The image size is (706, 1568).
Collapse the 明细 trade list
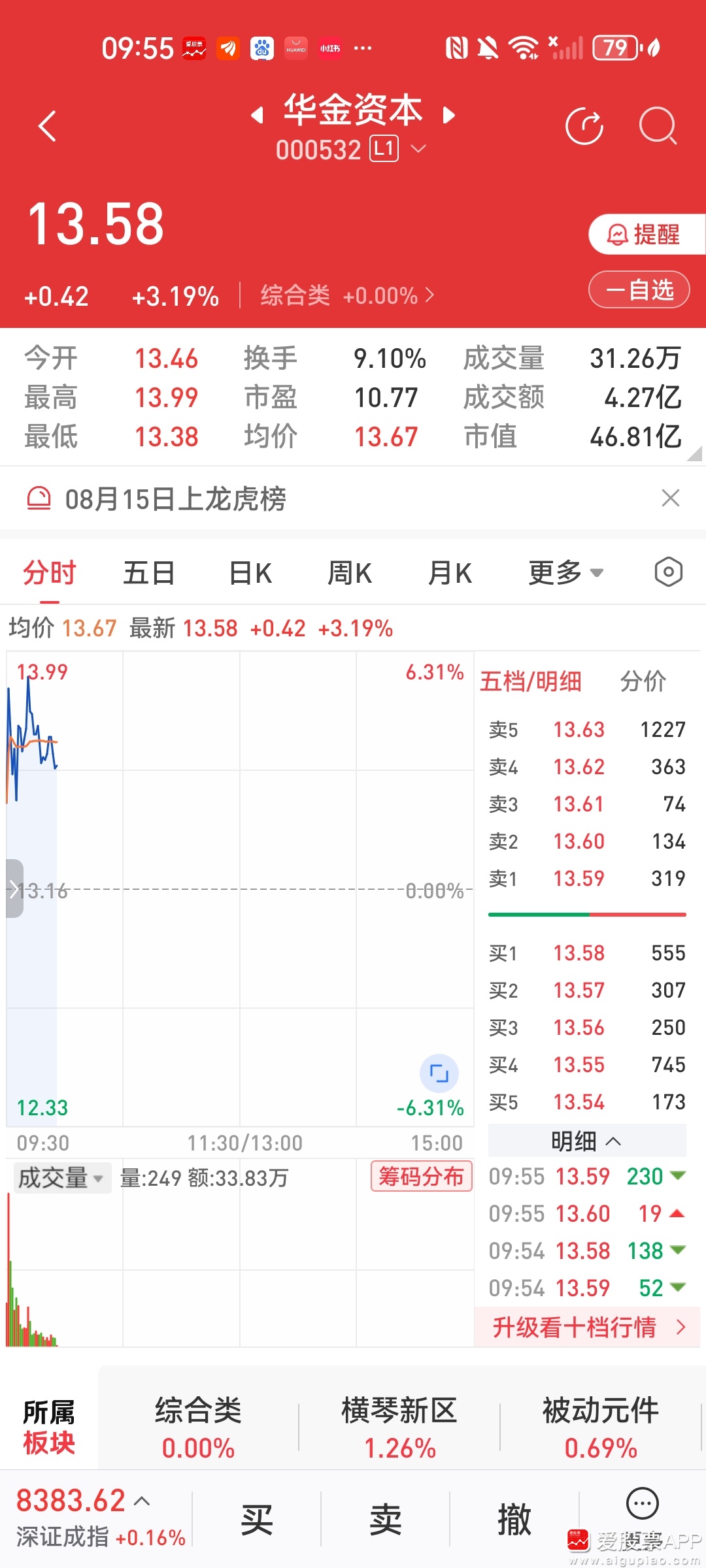pyautogui.click(x=586, y=1141)
